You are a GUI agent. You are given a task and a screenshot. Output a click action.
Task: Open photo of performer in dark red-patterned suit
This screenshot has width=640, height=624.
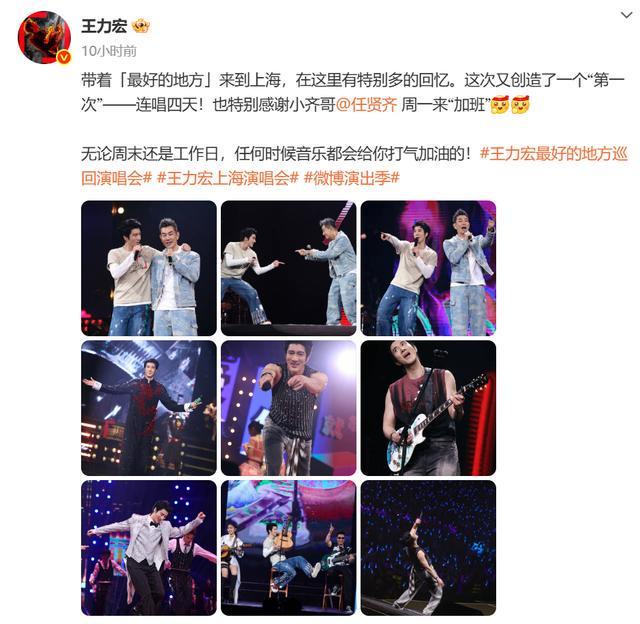click(x=148, y=407)
